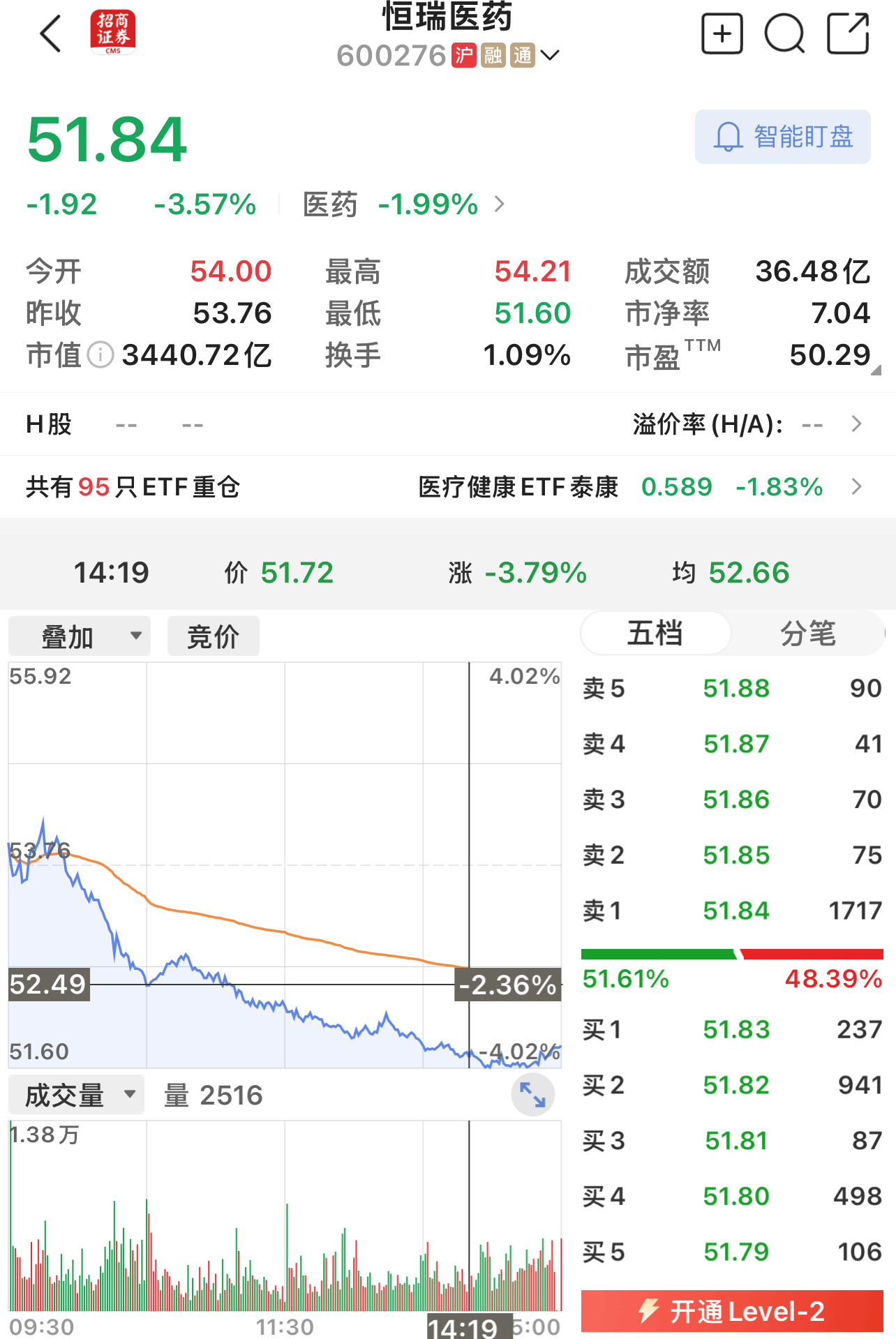This screenshot has height=1339, width=896.
Task: Expand the chart to fullscreen
Action: pyautogui.click(x=532, y=1094)
